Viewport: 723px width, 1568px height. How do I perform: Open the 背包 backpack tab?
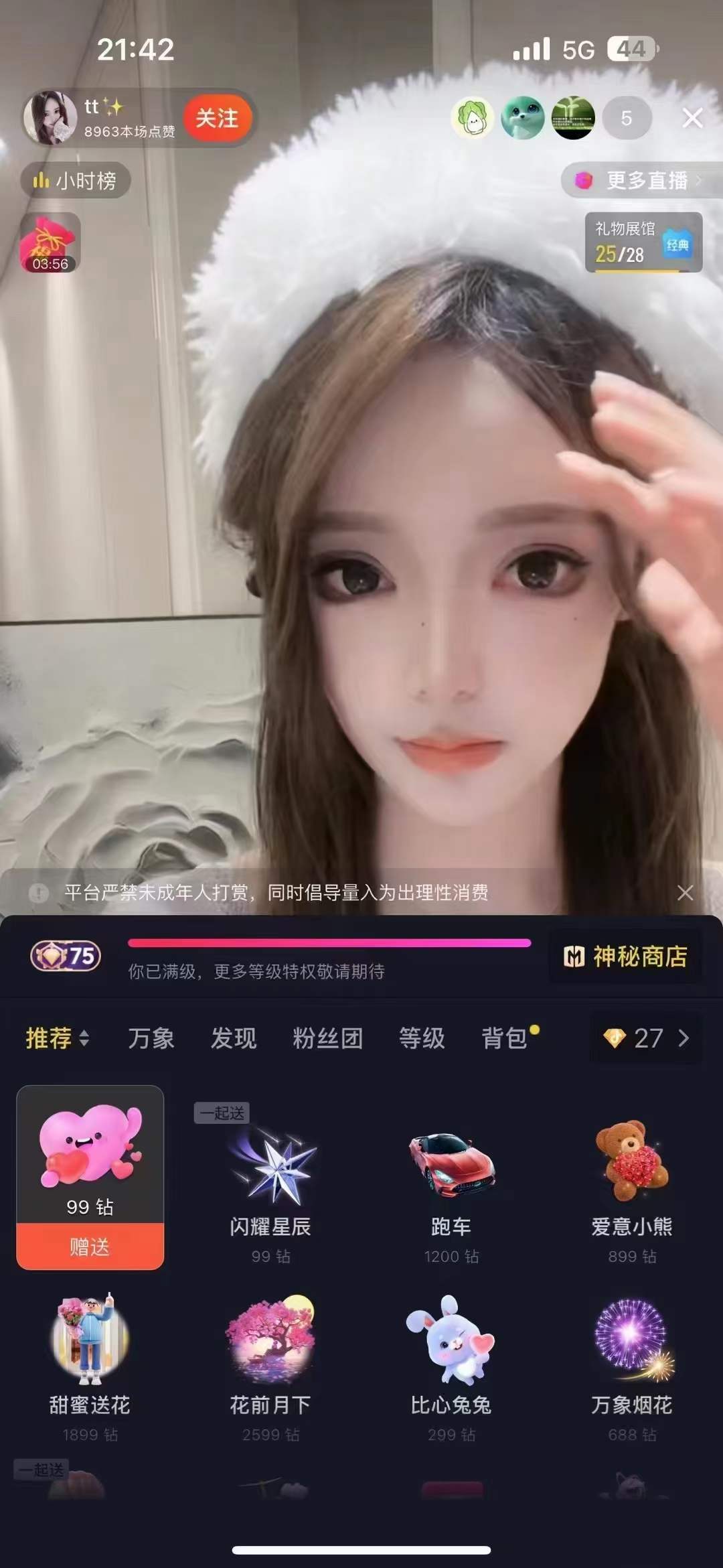[505, 1038]
